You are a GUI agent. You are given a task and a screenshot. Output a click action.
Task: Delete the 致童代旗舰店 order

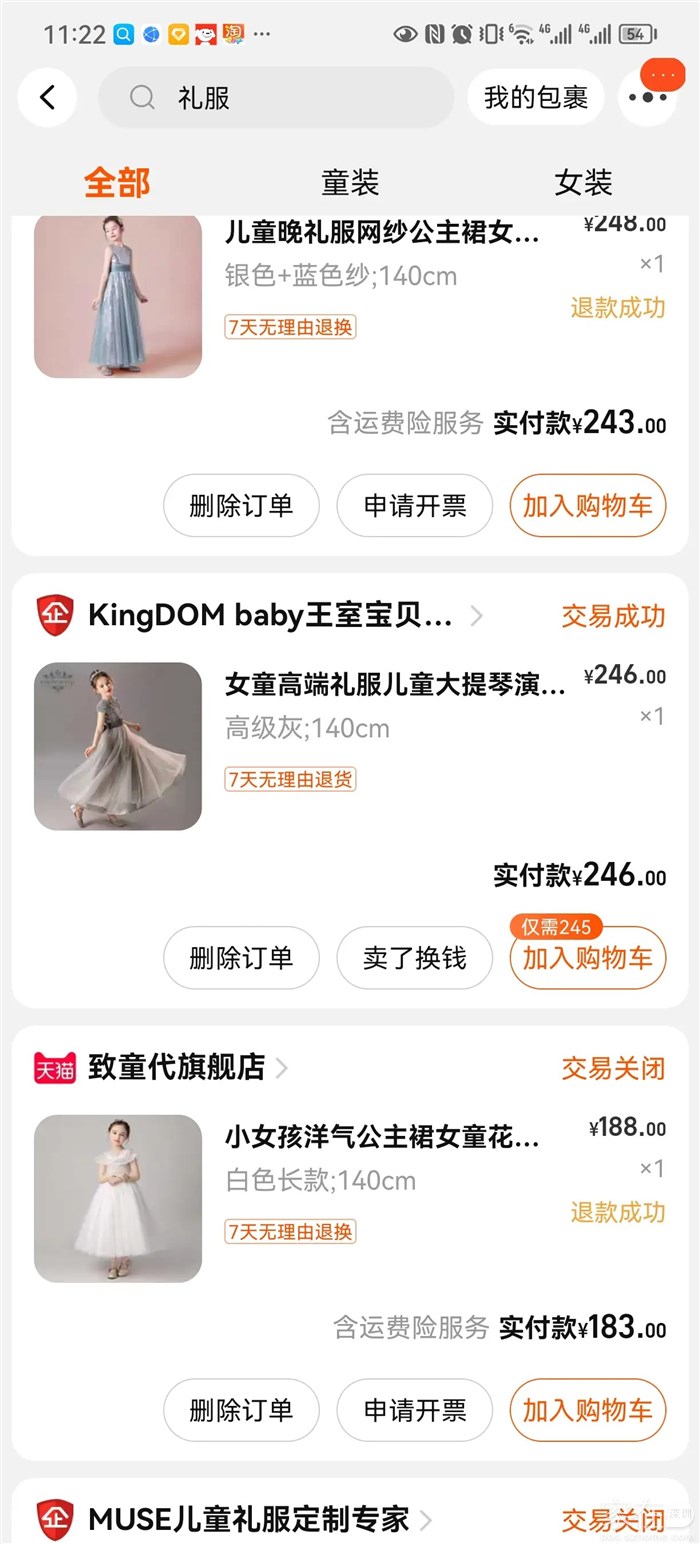[x=241, y=1409]
